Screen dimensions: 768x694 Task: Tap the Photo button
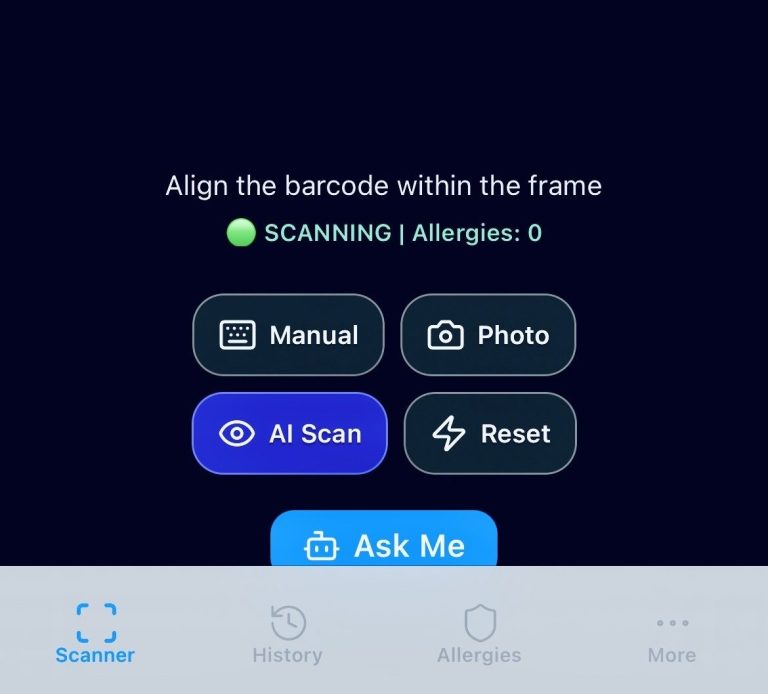coord(488,335)
